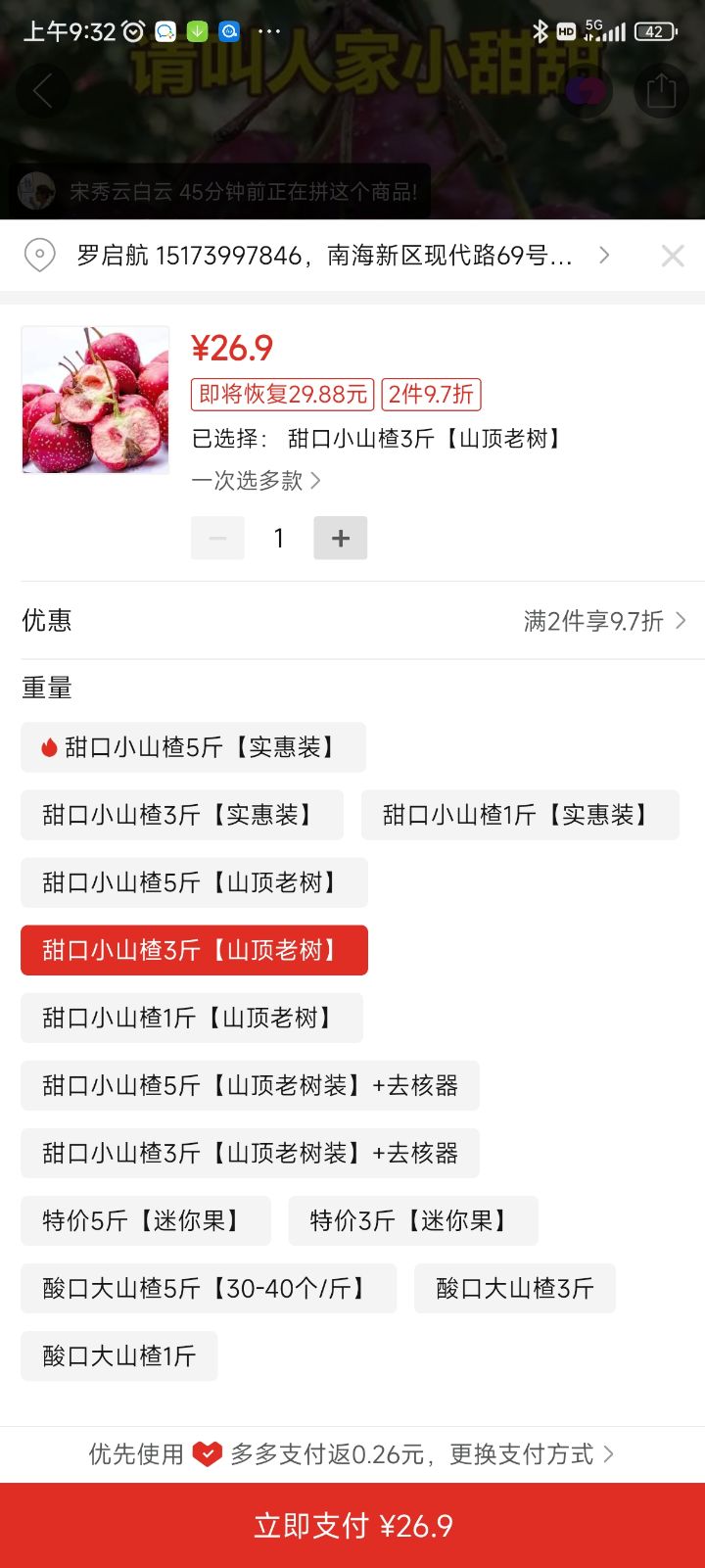705x1568 pixels.
Task: Open 一次选多款 multi-selection
Action: point(256,481)
